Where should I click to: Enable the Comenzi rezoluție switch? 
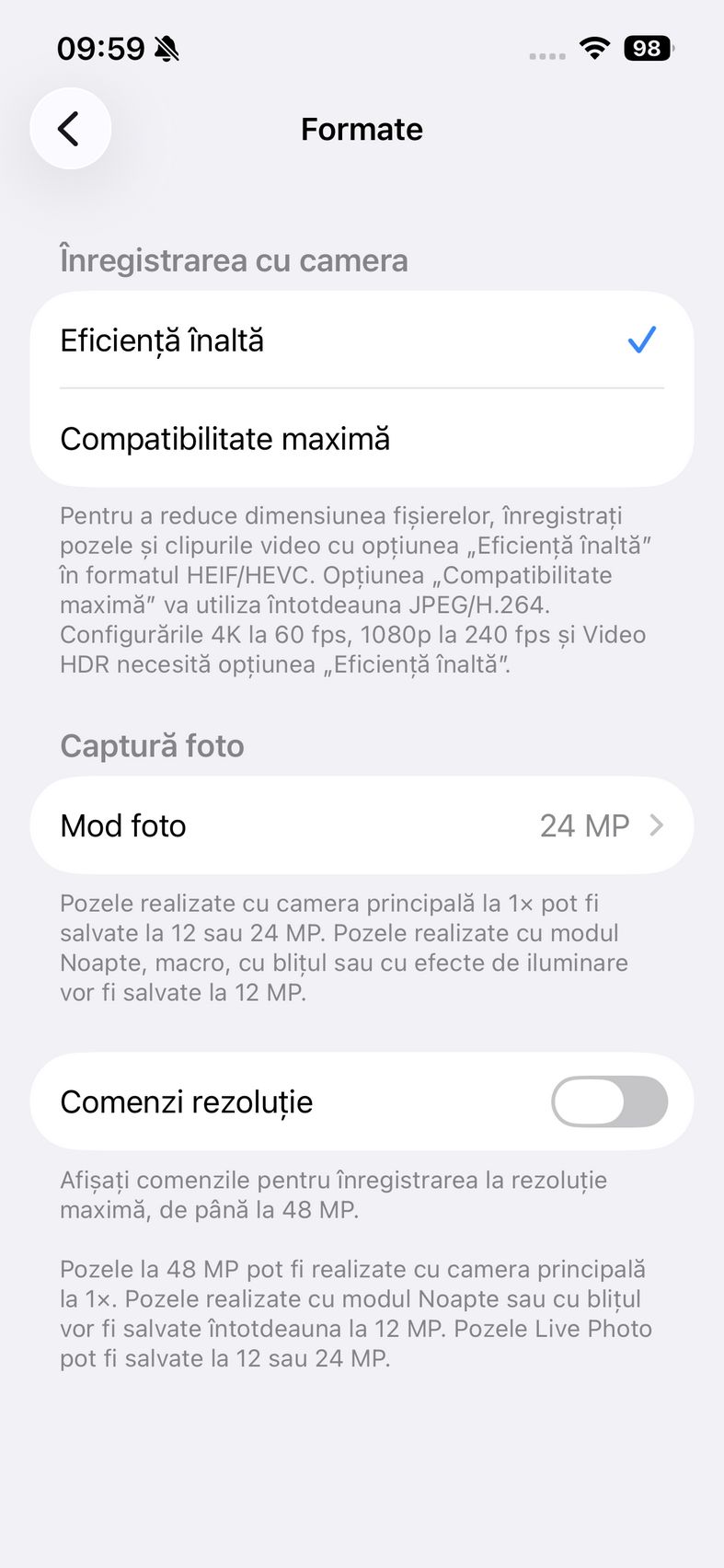pyautogui.click(x=608, y=1101)
